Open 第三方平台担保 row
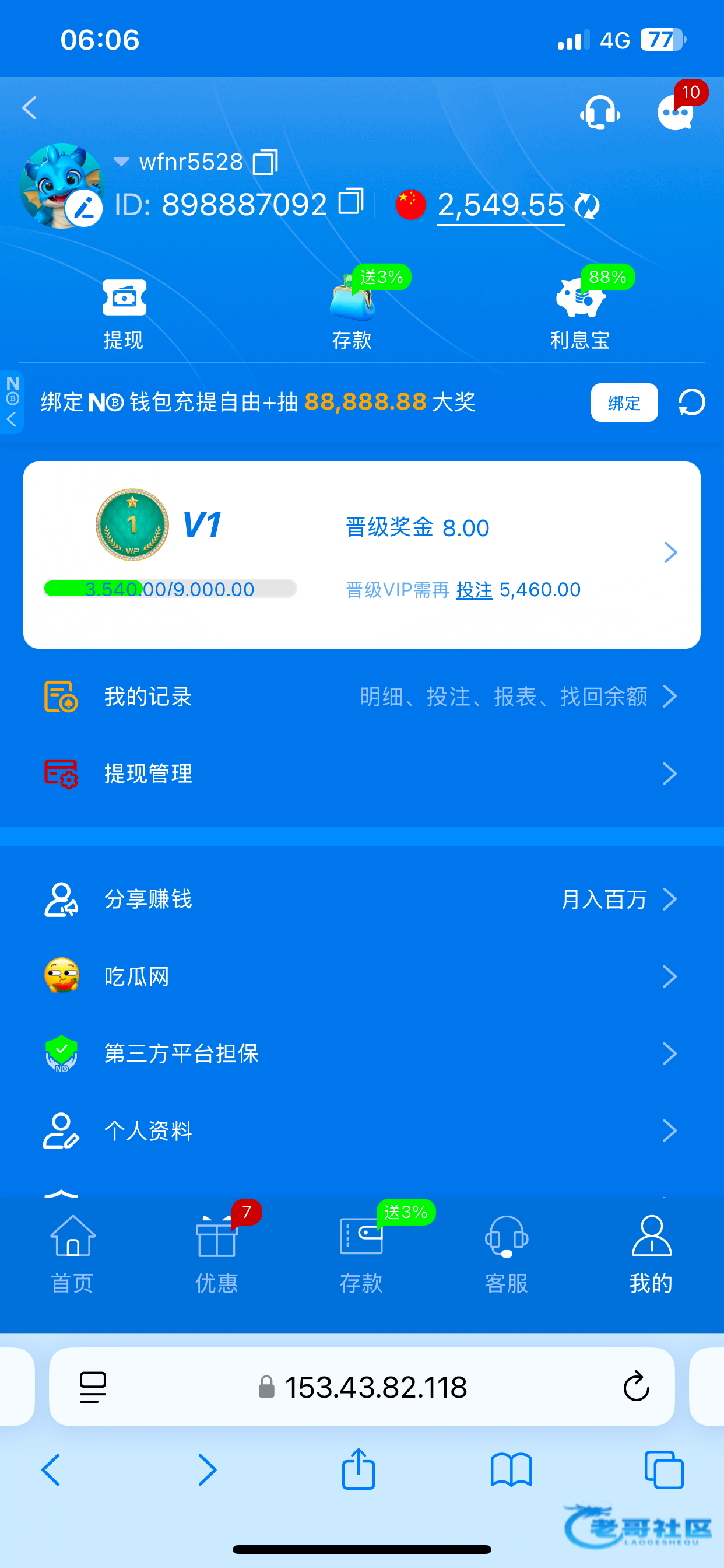 (x=362, y=1053)
